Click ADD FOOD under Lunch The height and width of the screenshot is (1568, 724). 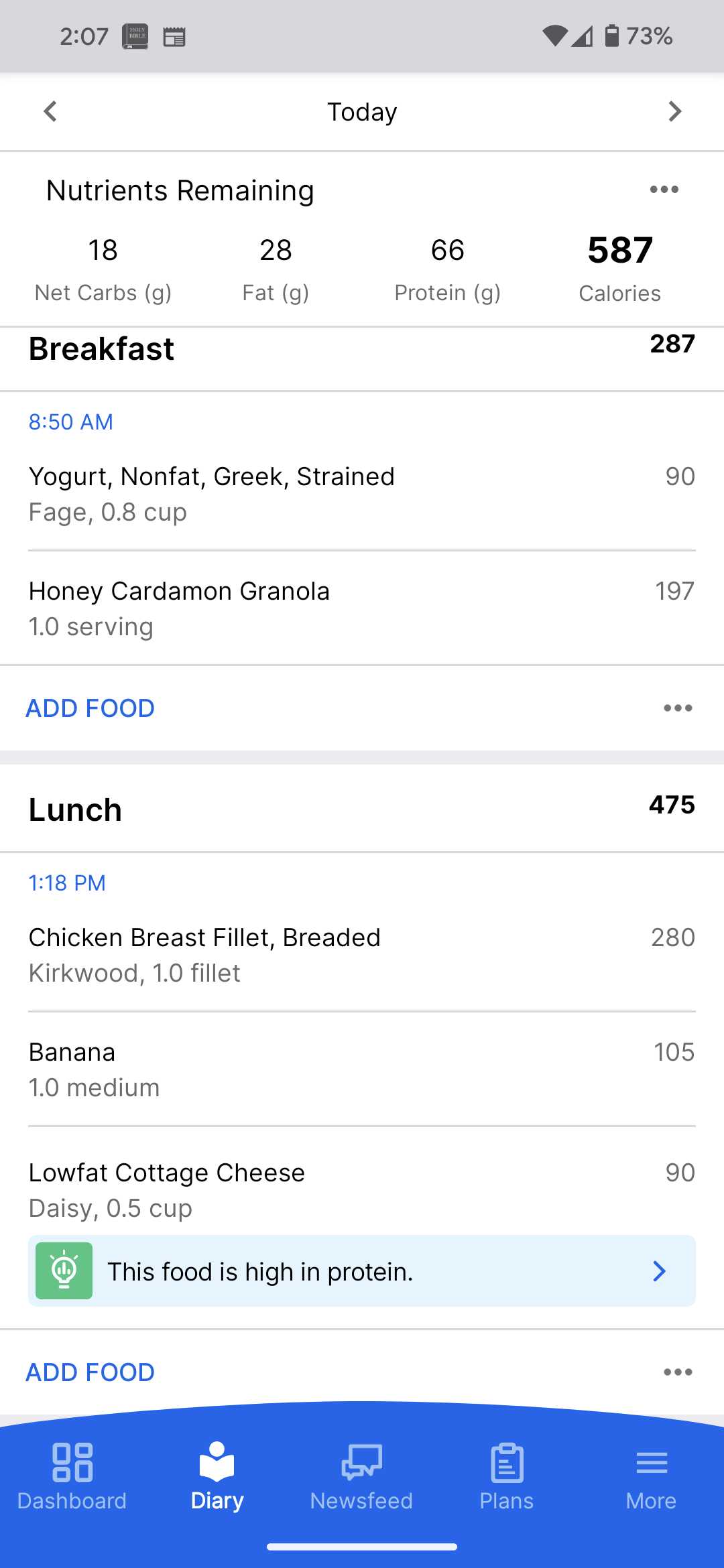click(x=90, y=1372)
